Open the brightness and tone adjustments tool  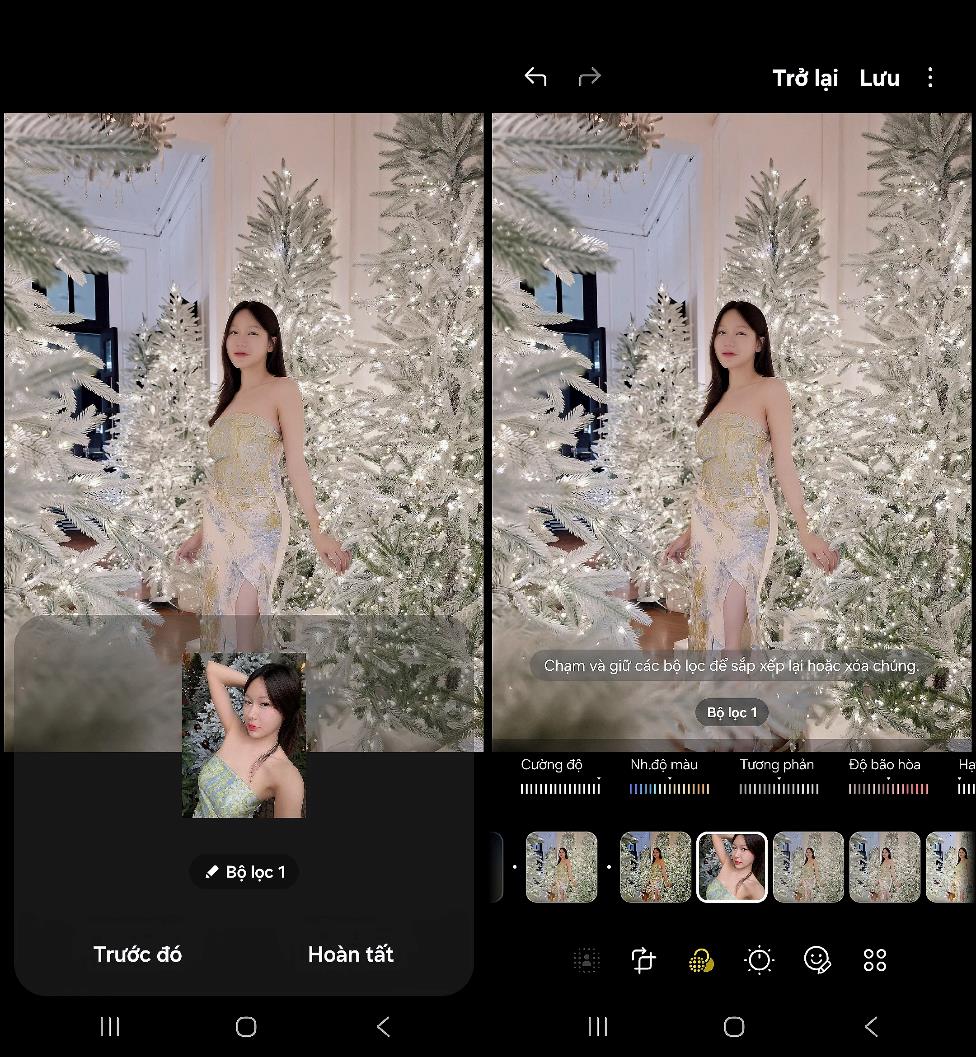point(759,961)
